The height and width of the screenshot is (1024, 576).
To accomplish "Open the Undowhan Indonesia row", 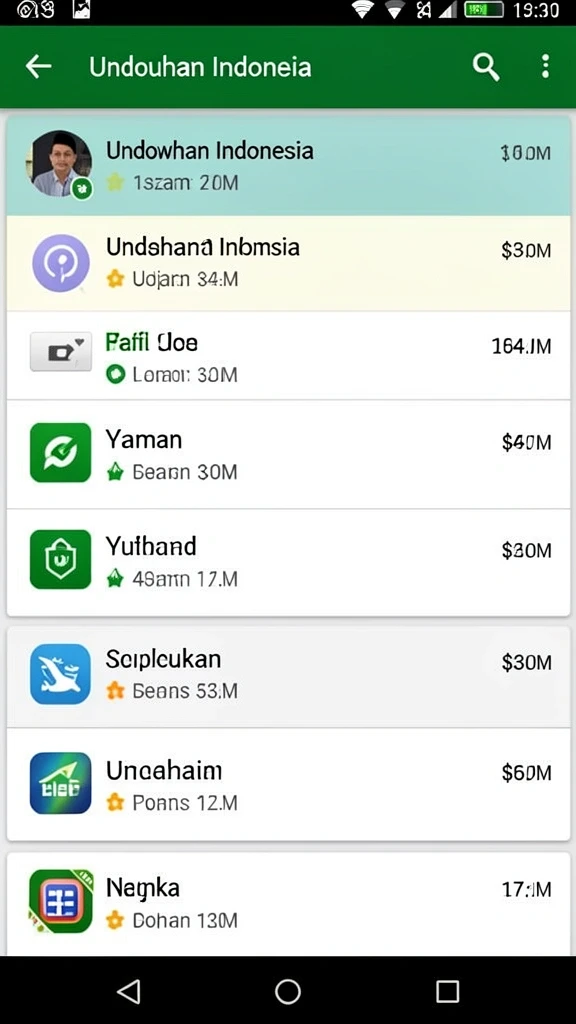I will click(x=288, y=166).
